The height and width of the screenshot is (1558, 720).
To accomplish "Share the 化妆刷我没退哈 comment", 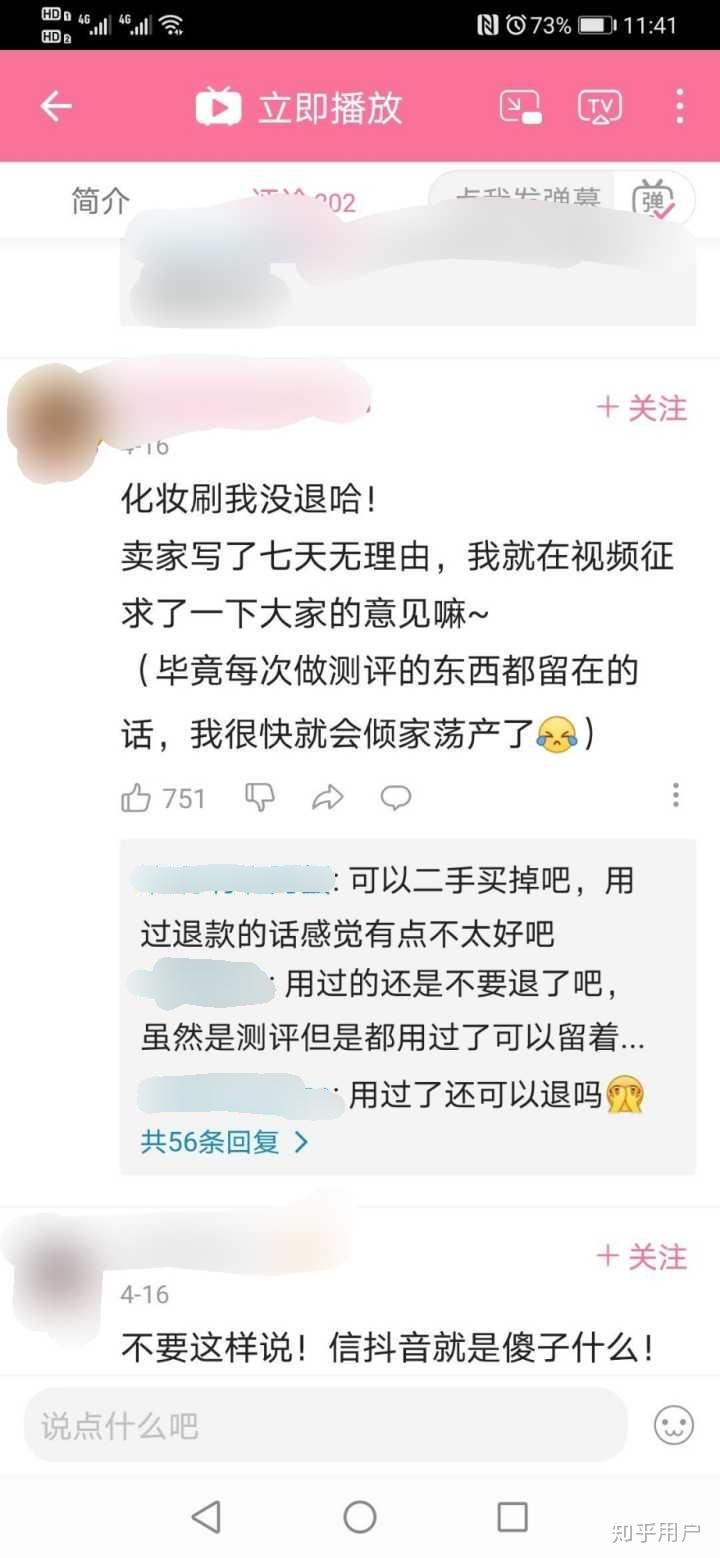I will tap(328, 797).
